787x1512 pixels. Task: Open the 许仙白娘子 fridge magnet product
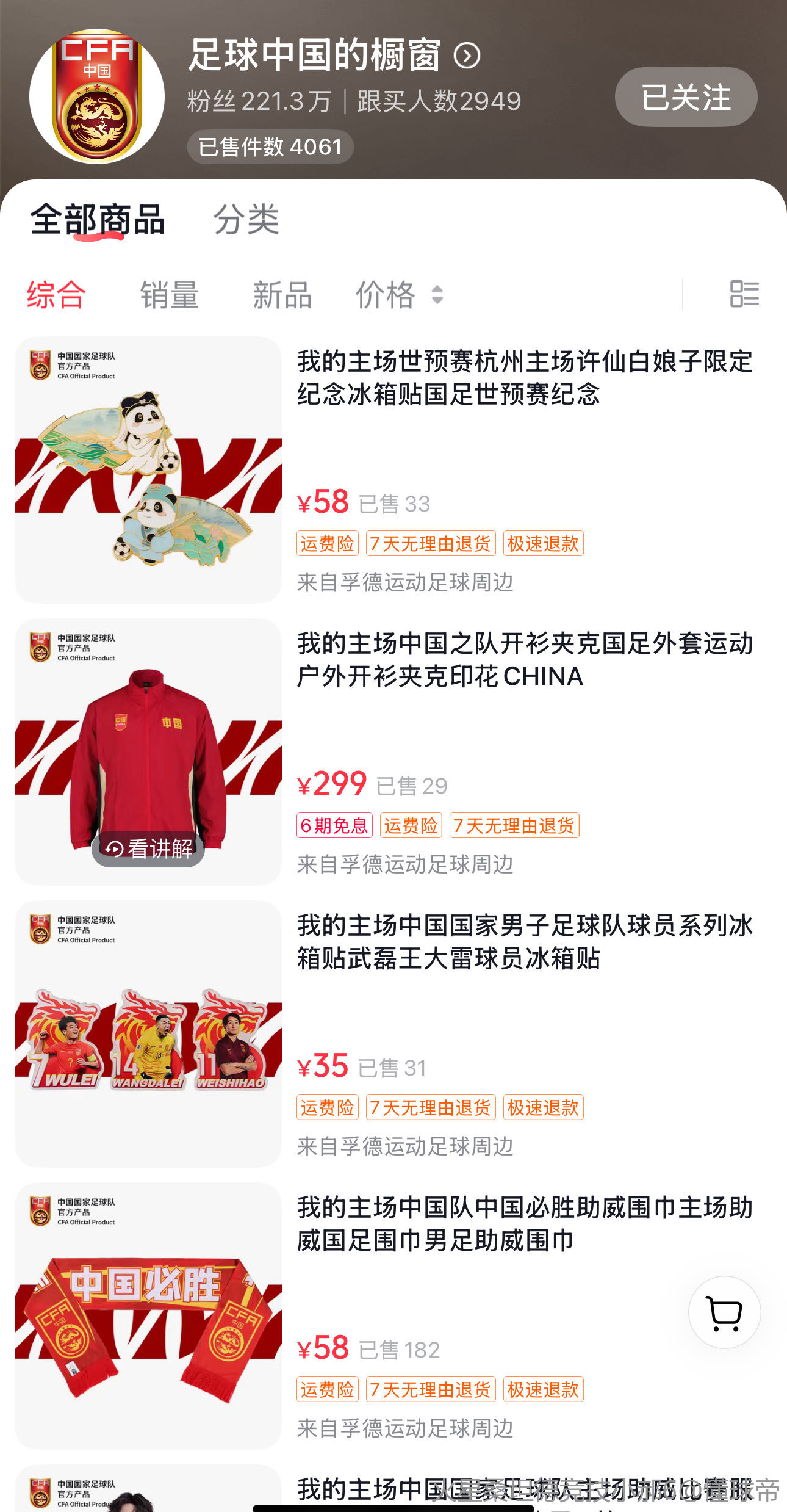[x=525, y=378]
